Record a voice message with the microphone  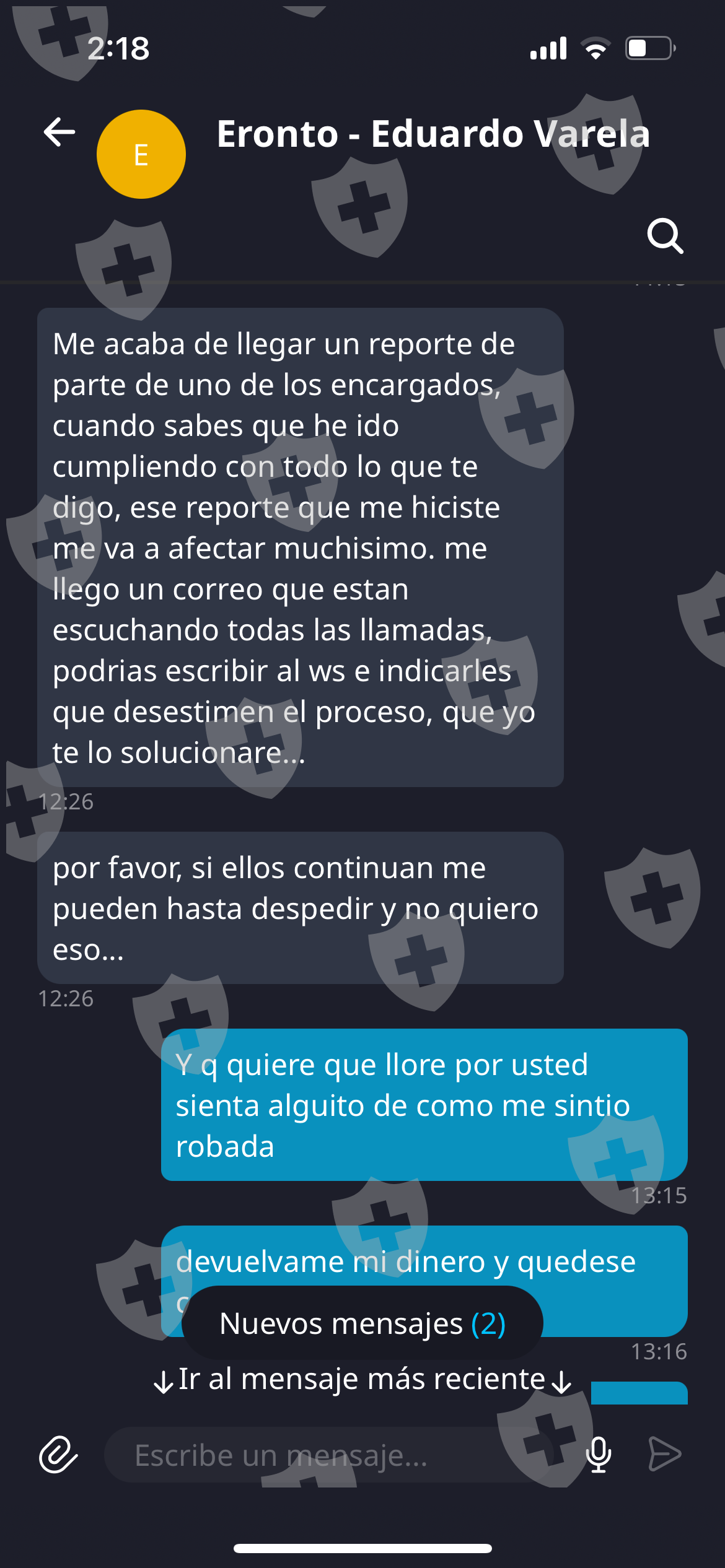coord(599,1454)
